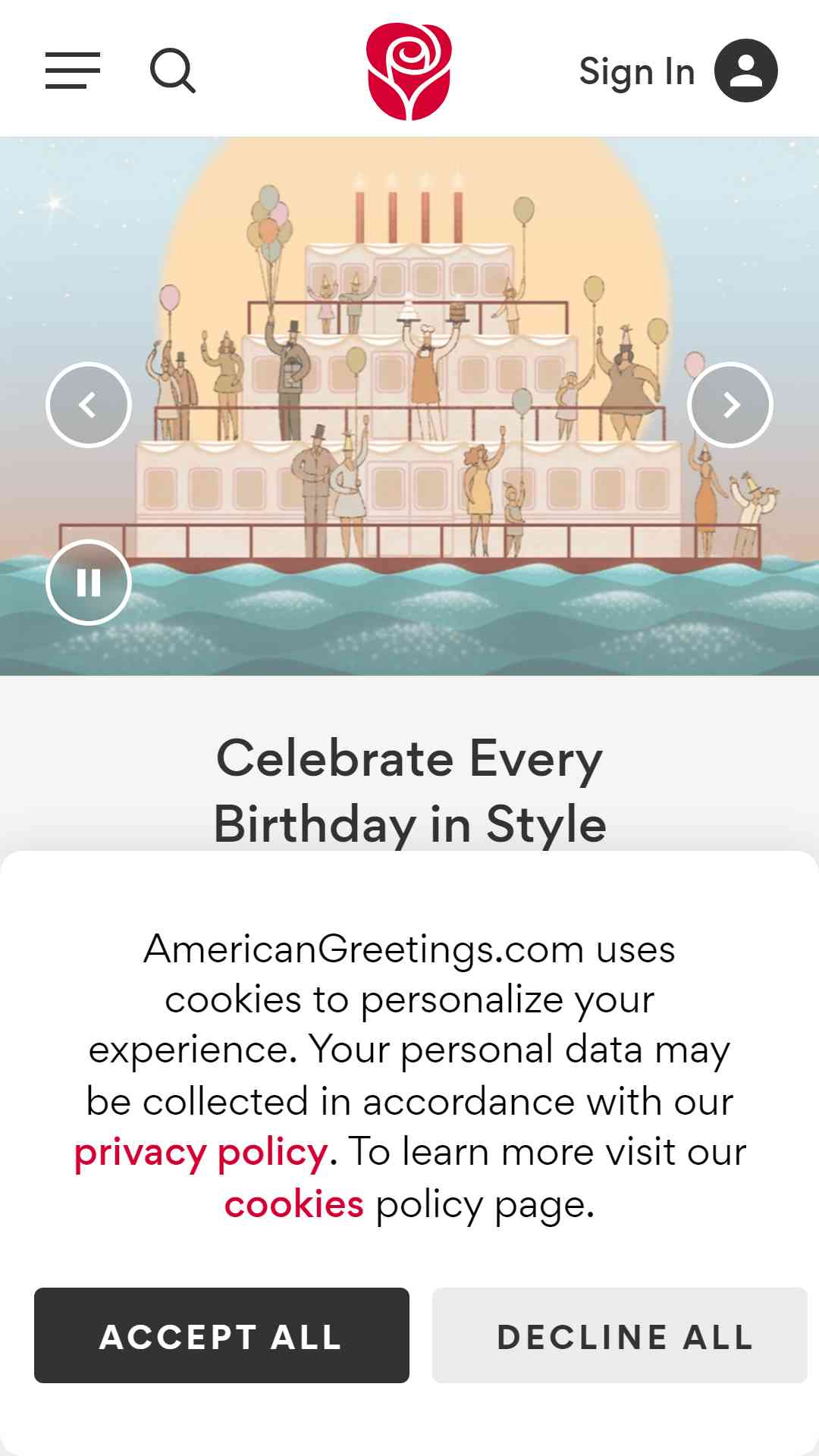Open the privacy policy link
The image size is (819, 1456).
click(x=201, y=1153)
